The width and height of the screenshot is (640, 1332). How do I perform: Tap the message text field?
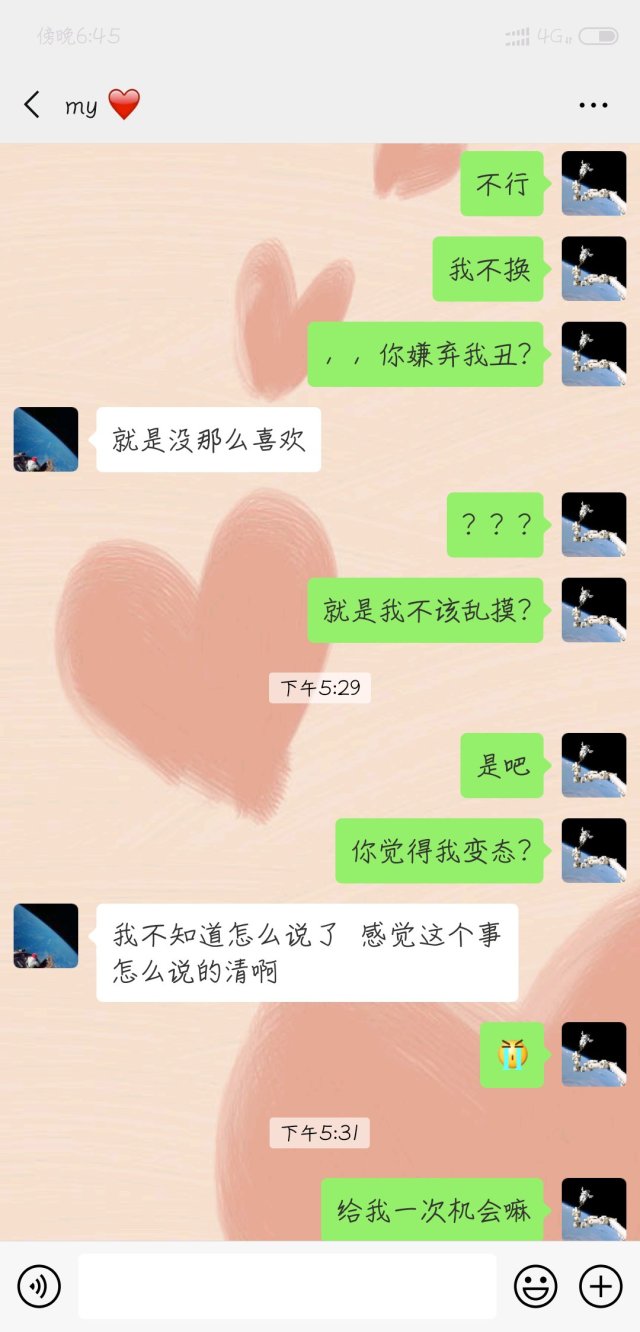click(x=287, y=1286)
